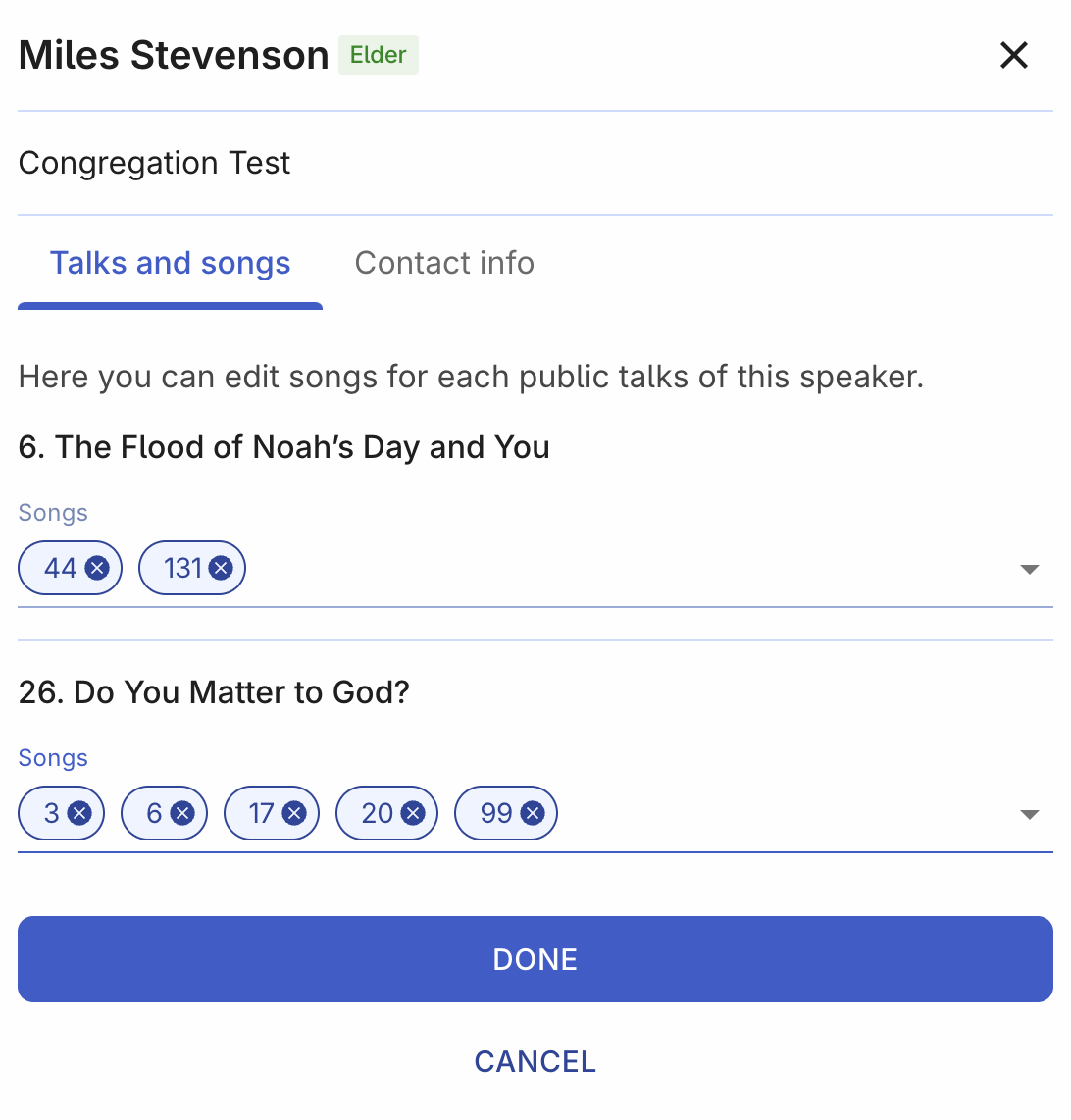
Task: Remove song 131 using its x icon
Action: (x=220, y=567)
